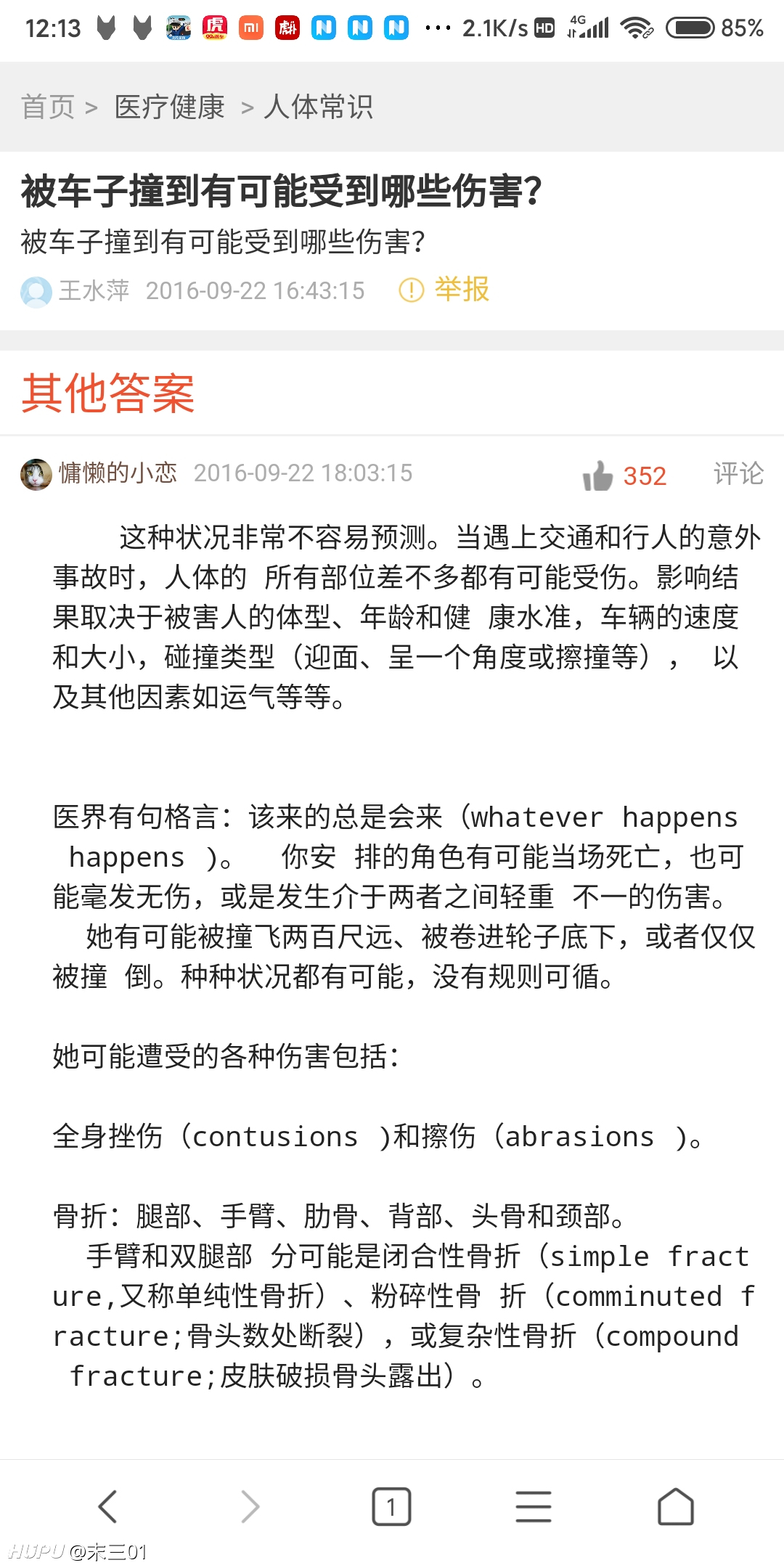
Task: Open 人体常识 breadcrumb category
Action: pos(319,107)
